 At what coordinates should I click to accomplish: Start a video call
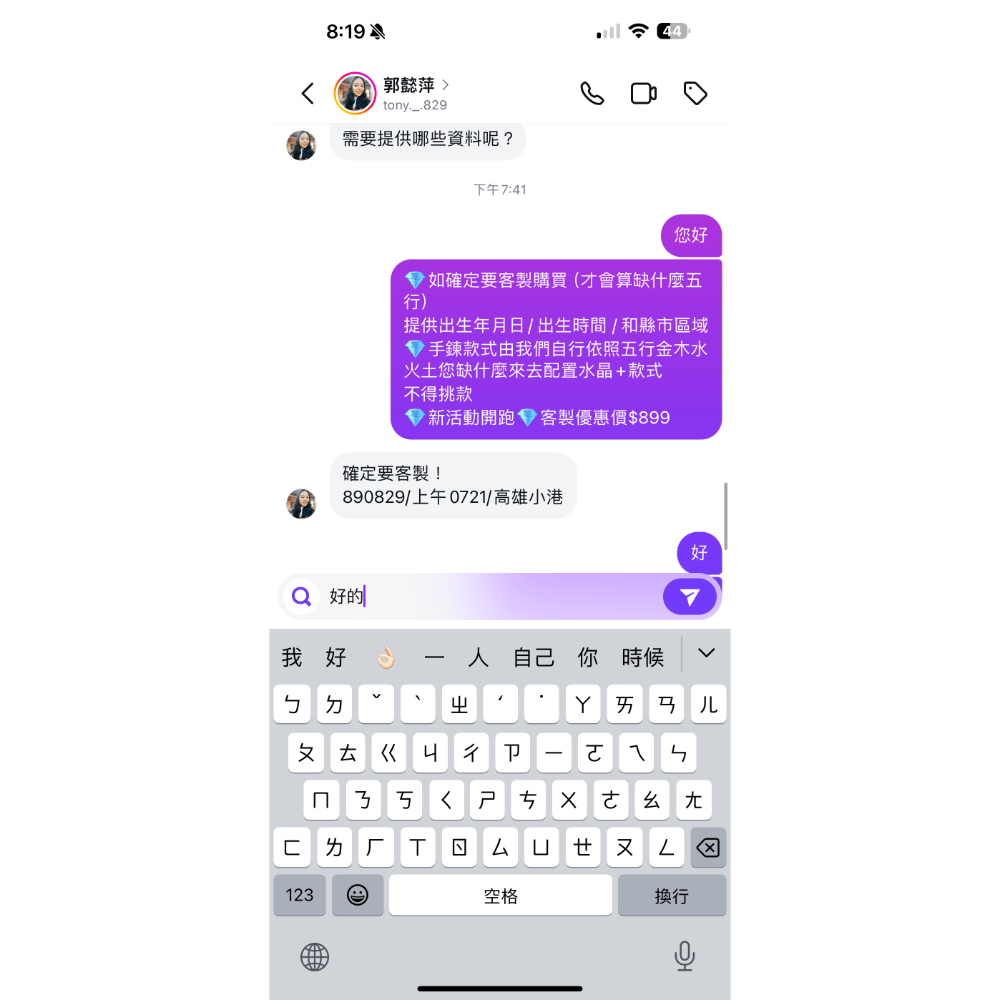pos(643,94)
